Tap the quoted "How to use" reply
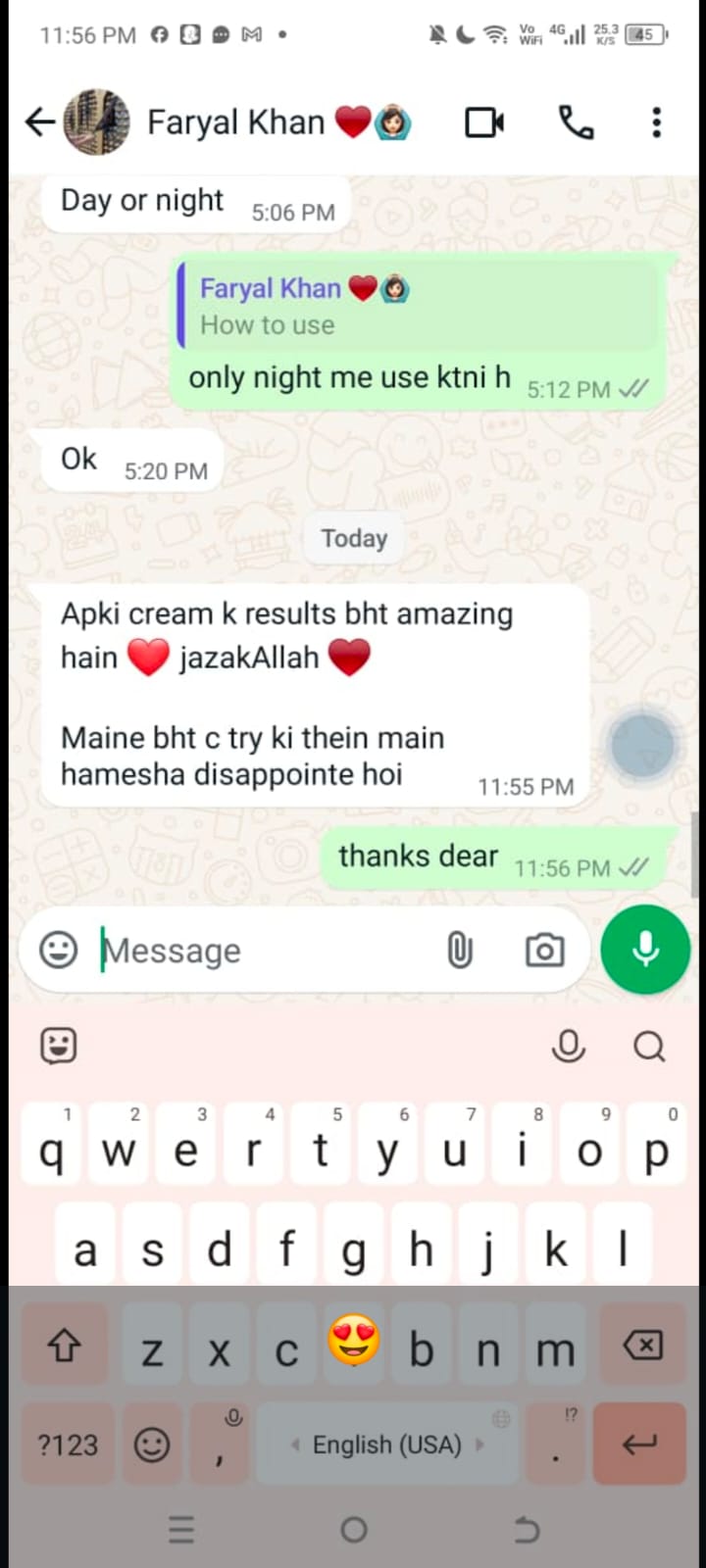 click(x=418, y=307)
